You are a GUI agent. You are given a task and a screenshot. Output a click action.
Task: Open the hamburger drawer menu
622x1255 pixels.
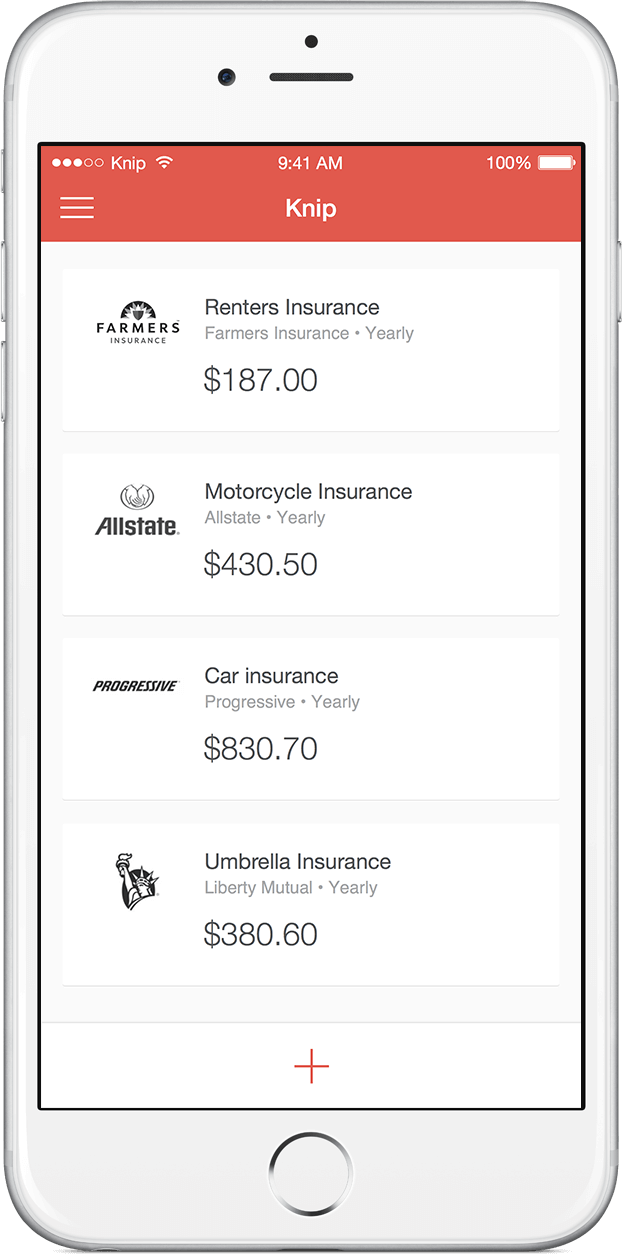click(77, 208)
